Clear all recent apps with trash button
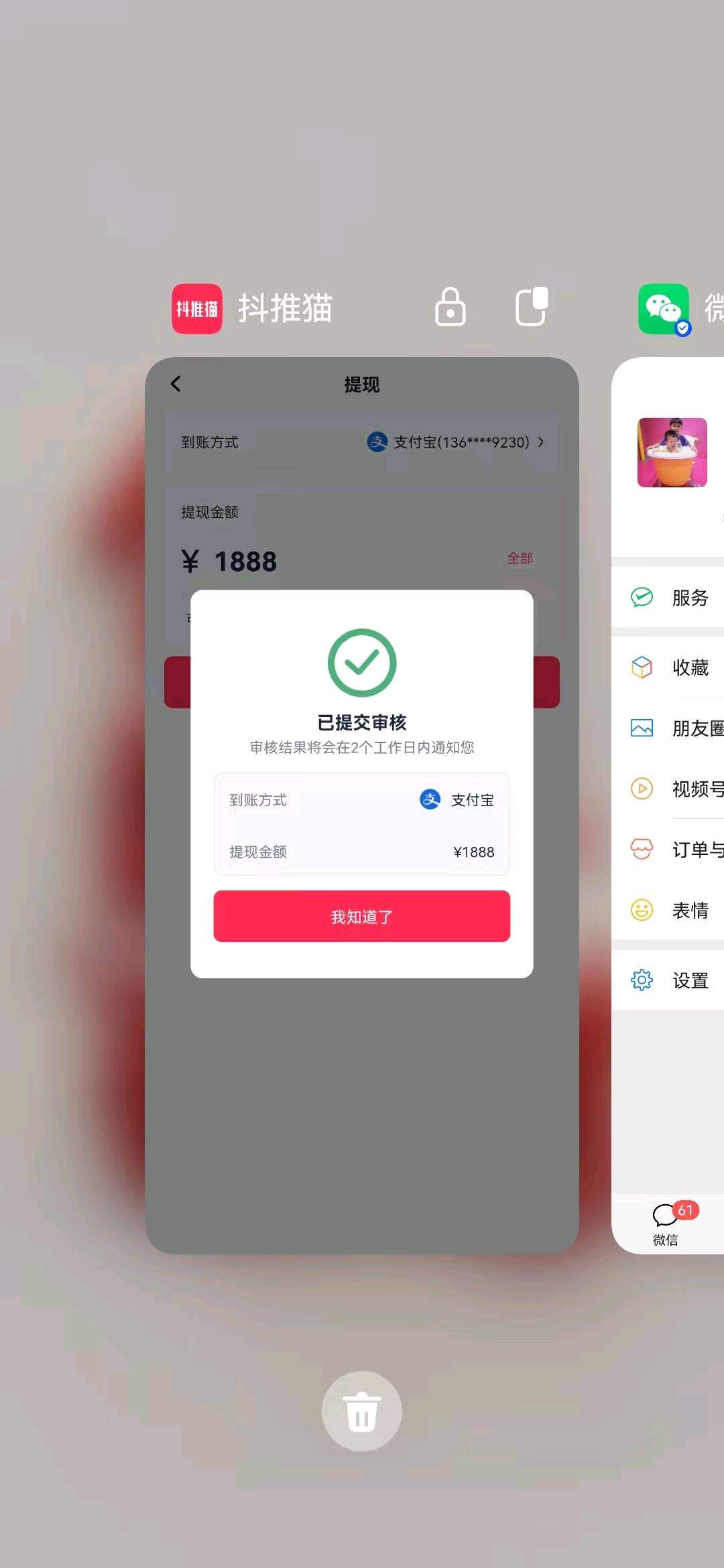 pos(361,1411)
